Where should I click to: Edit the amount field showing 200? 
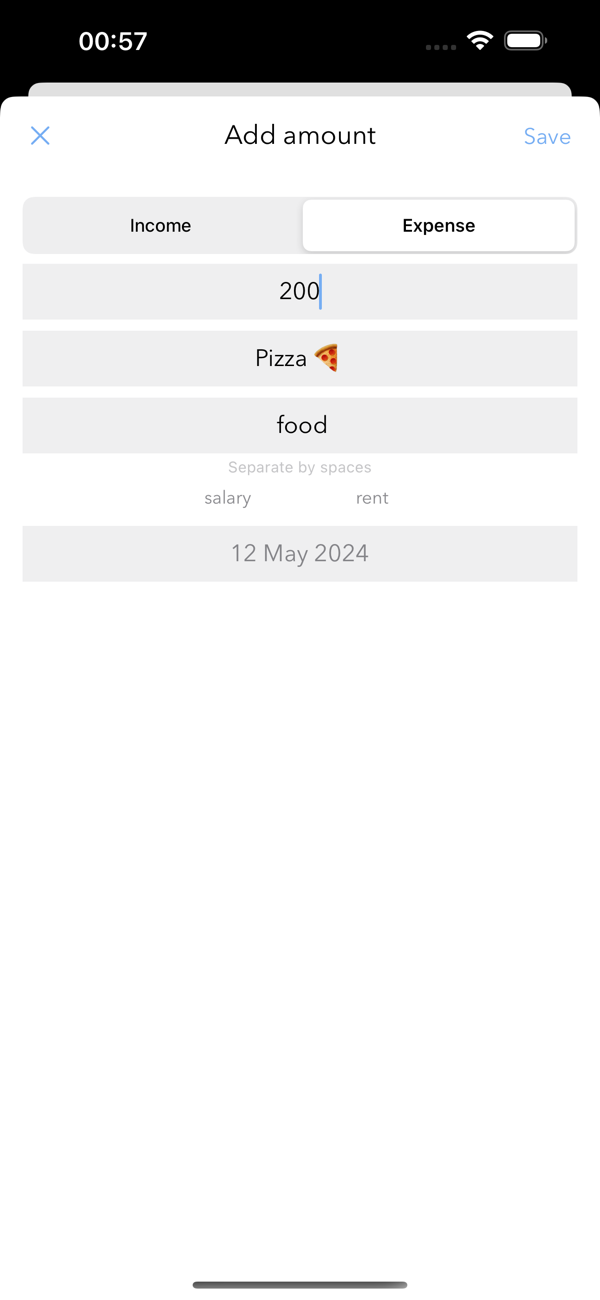[300, 292]
